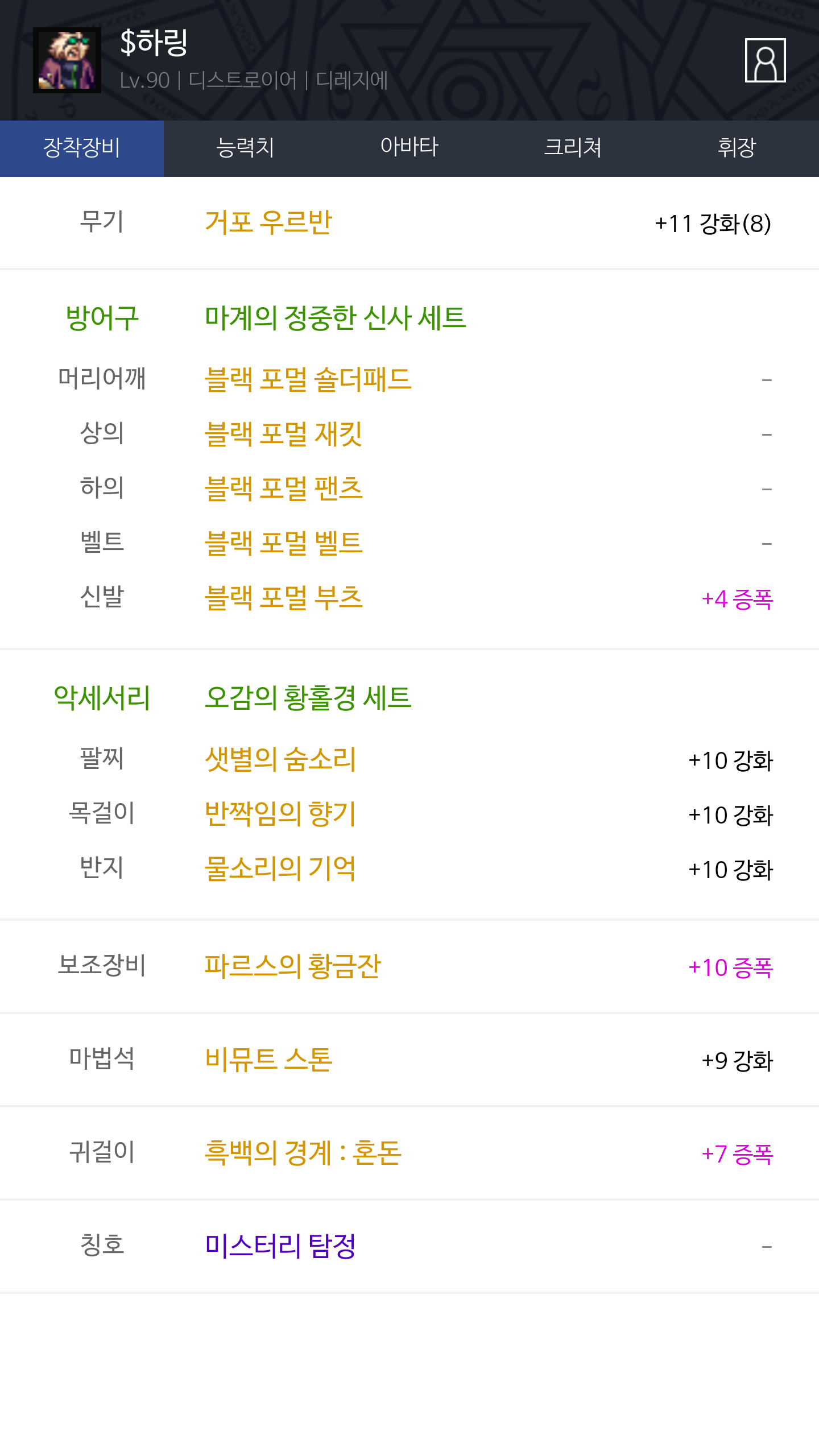Open bracelet item 샛별의 숨소리
The width and height of the screenshot is (819, 1456).
pos(280,759)
